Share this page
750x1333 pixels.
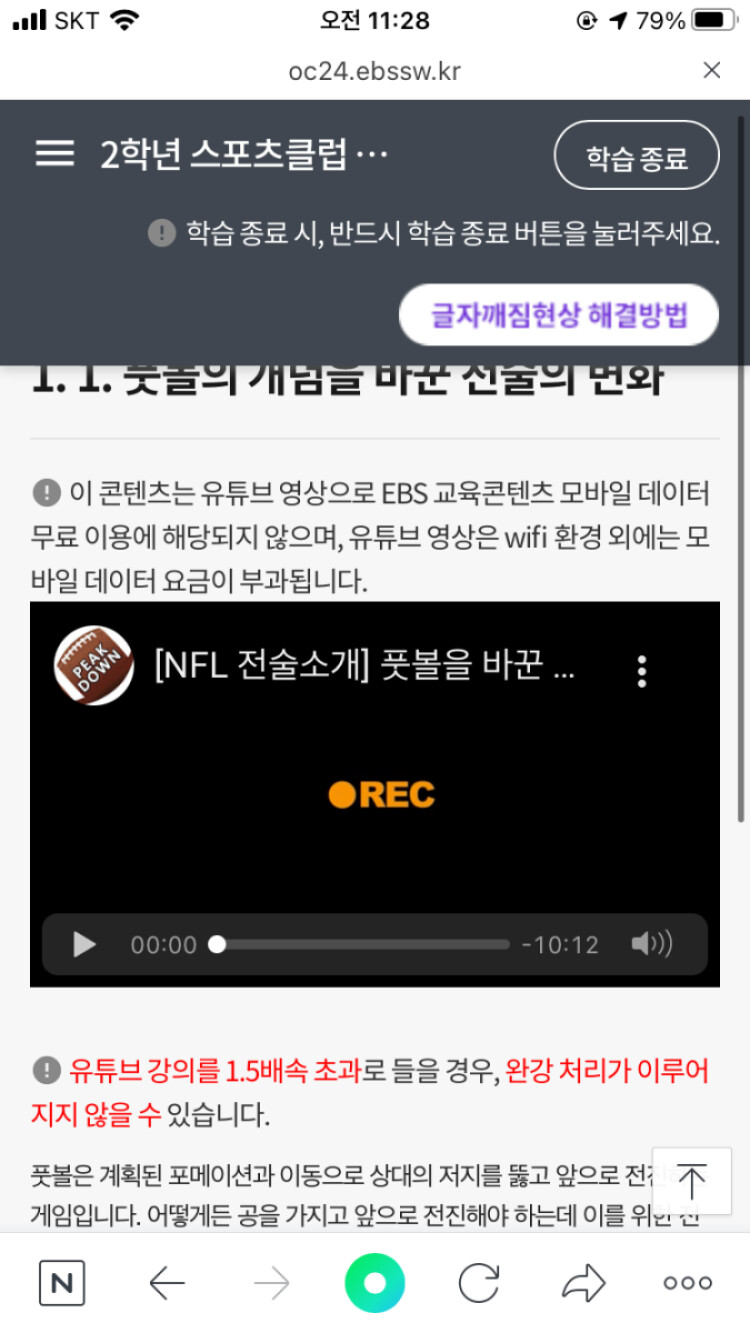tap(583, 1283)
